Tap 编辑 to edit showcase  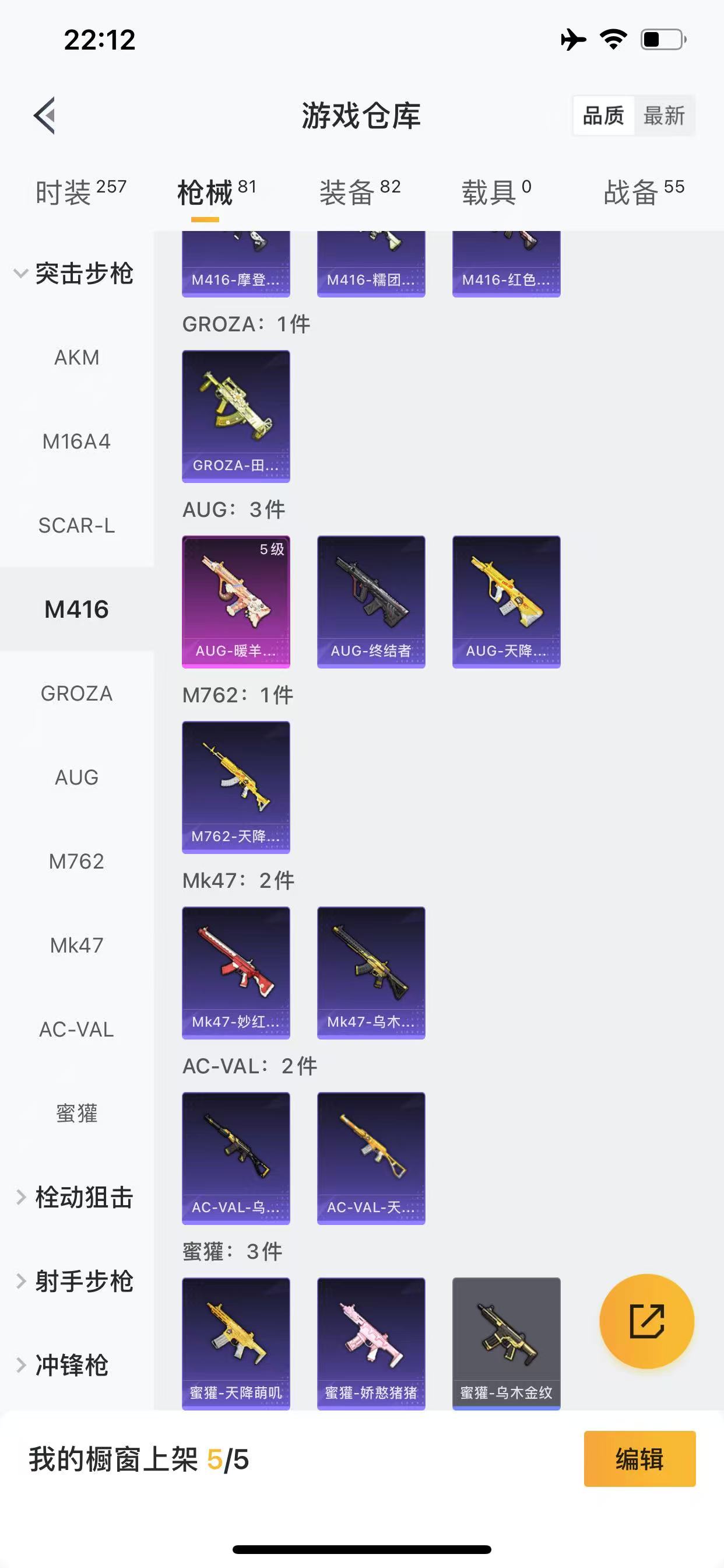click(x=639, y=1459)
